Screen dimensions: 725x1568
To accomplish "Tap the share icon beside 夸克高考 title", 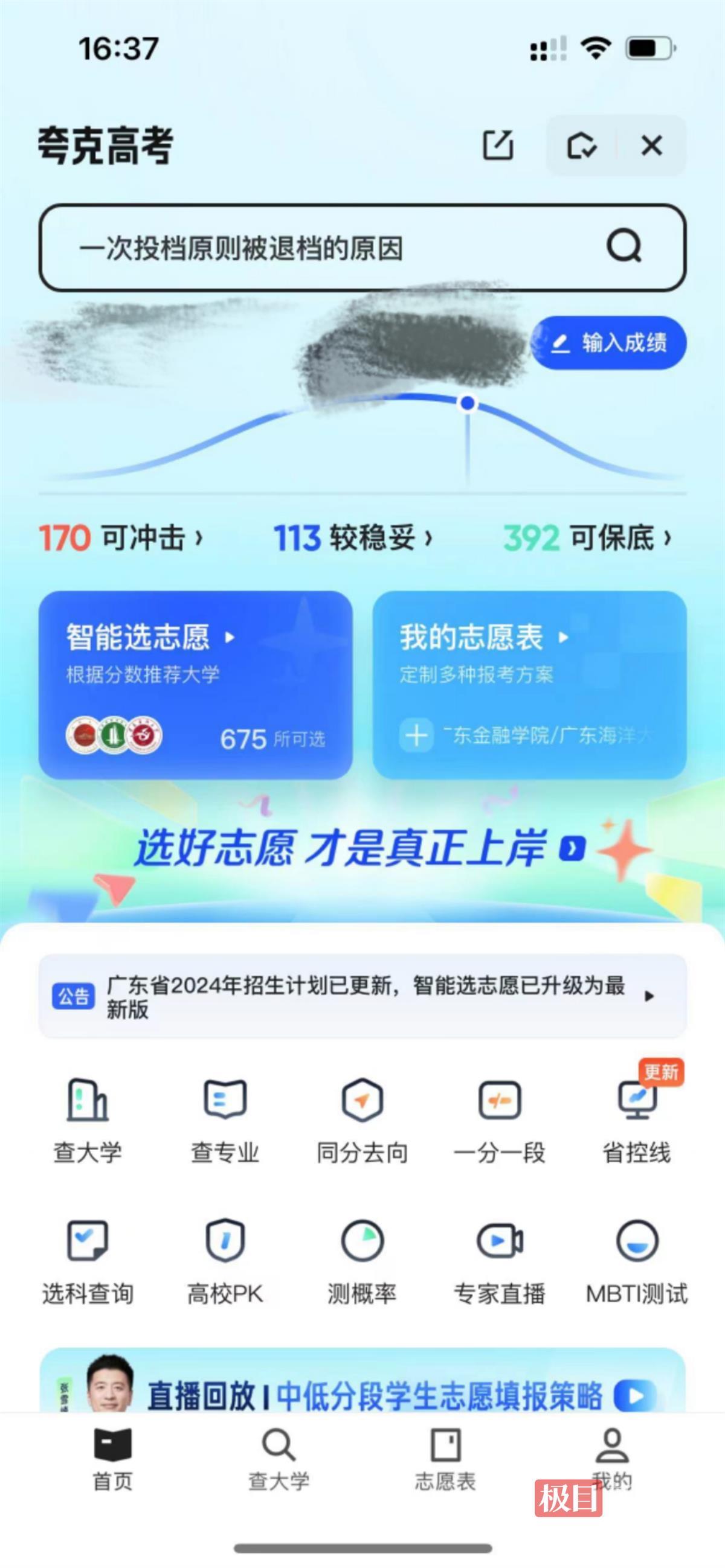I will click(x=498, y=146).
